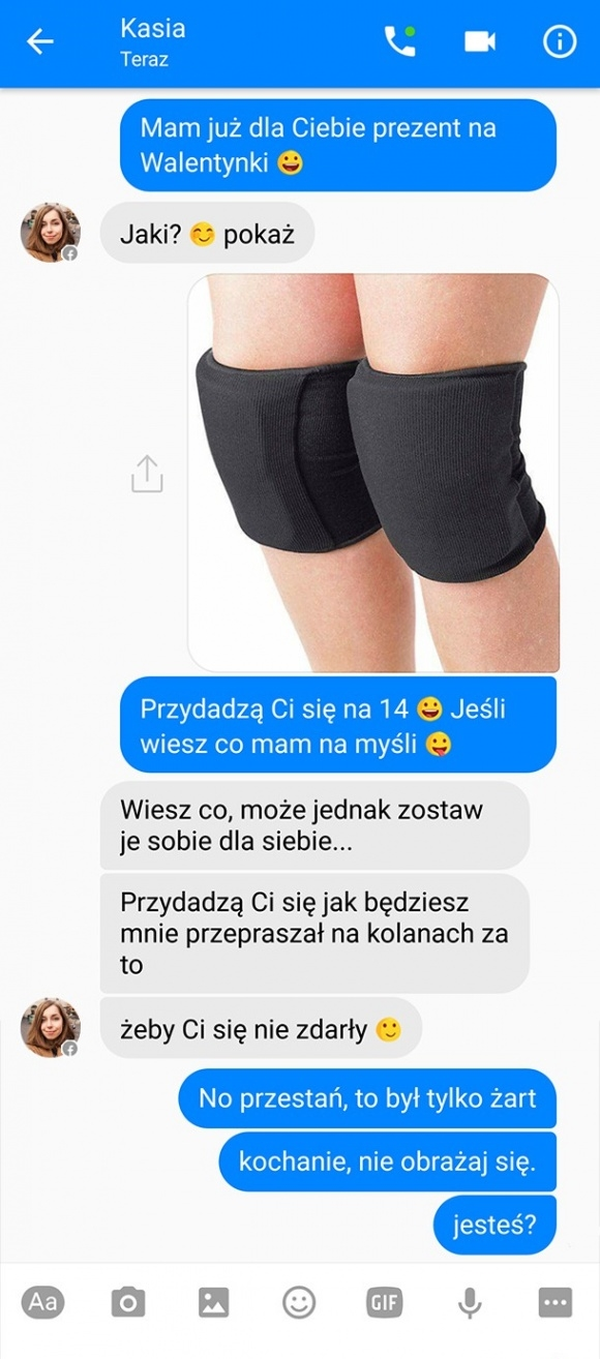Screen dimensions: 600x1359
Task: Open the gallery image picker
Action: coord(213,1302)
